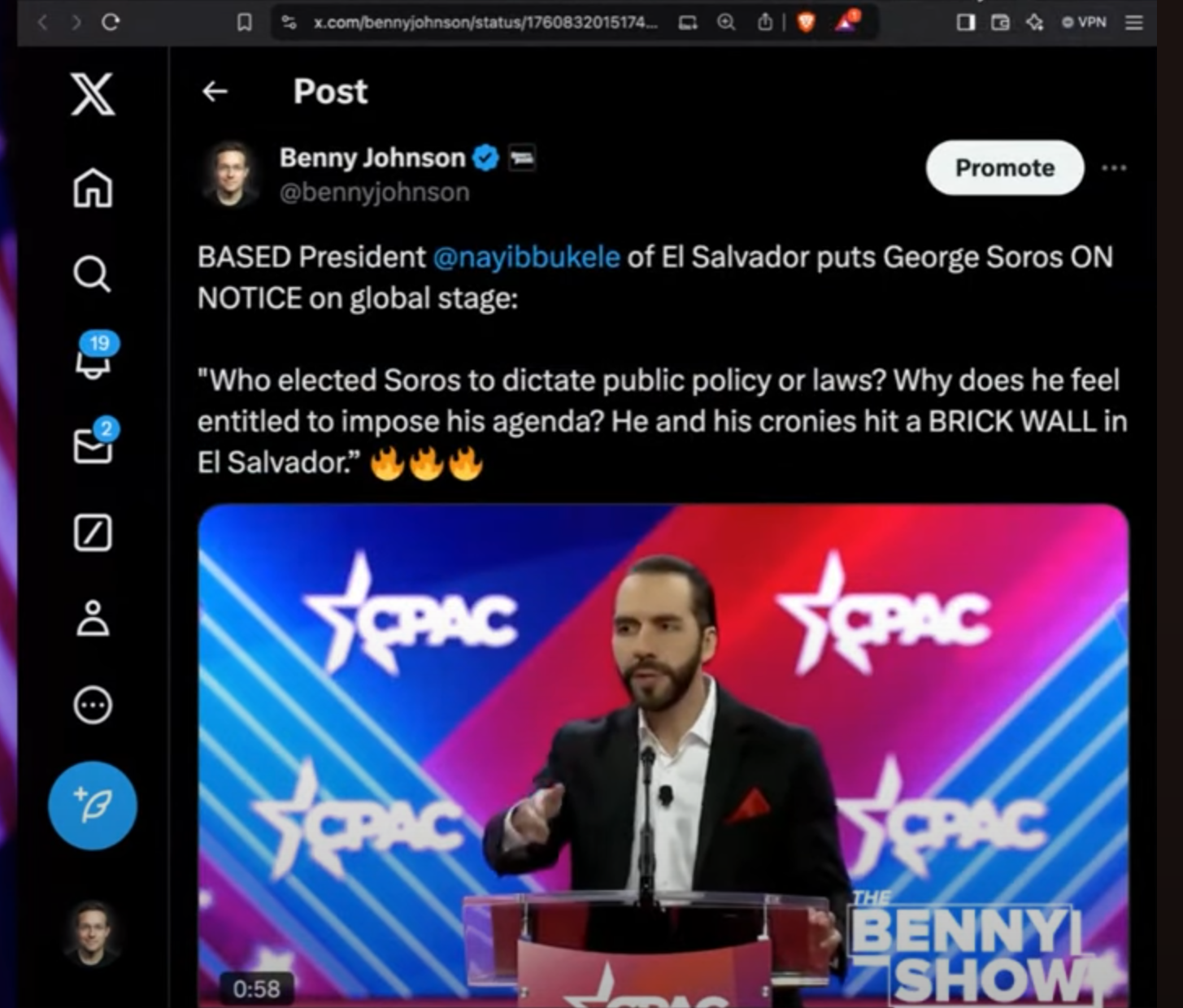Open the Grok slash icon
This screenshot has width=1183, height=1008.
pyautogui.click(x=93, y=533)
